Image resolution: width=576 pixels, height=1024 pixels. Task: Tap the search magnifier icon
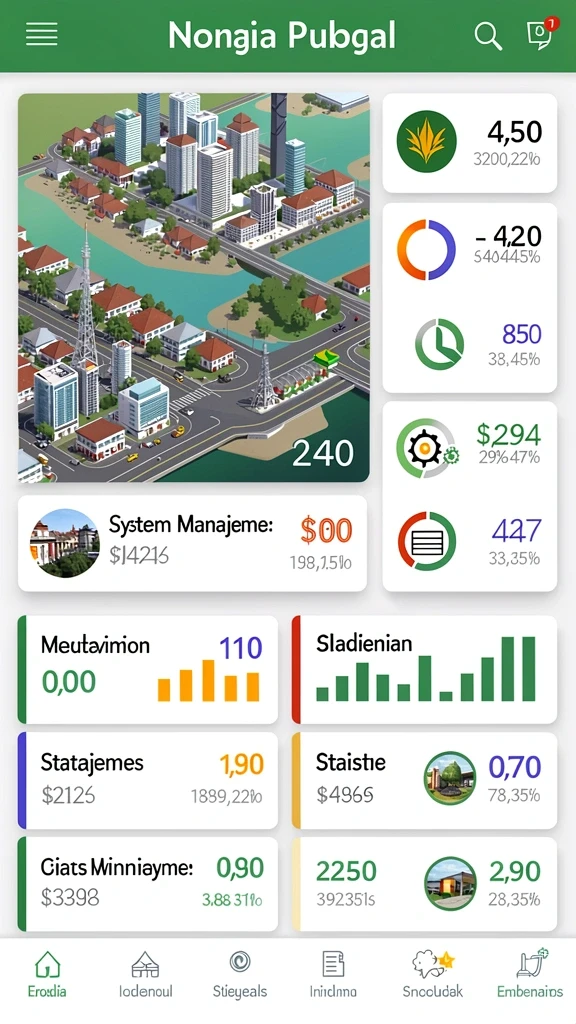coord(488,35)
